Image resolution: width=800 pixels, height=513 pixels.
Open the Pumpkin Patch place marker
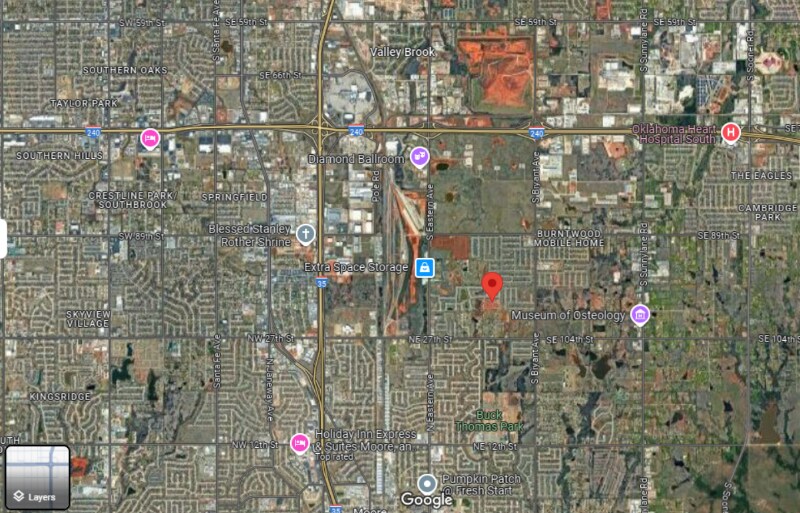pyautogui.click(x=428, y=483)
